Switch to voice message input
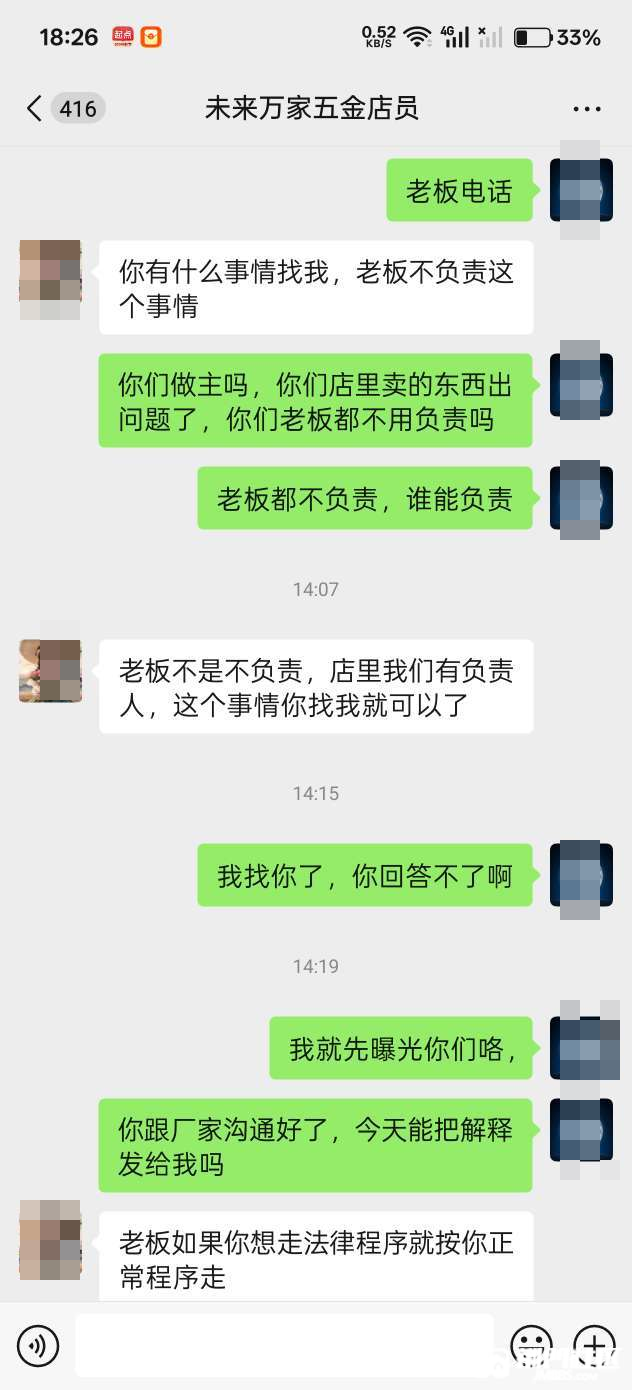The width and height of the screenshot is (632, 1390). 38,1346
